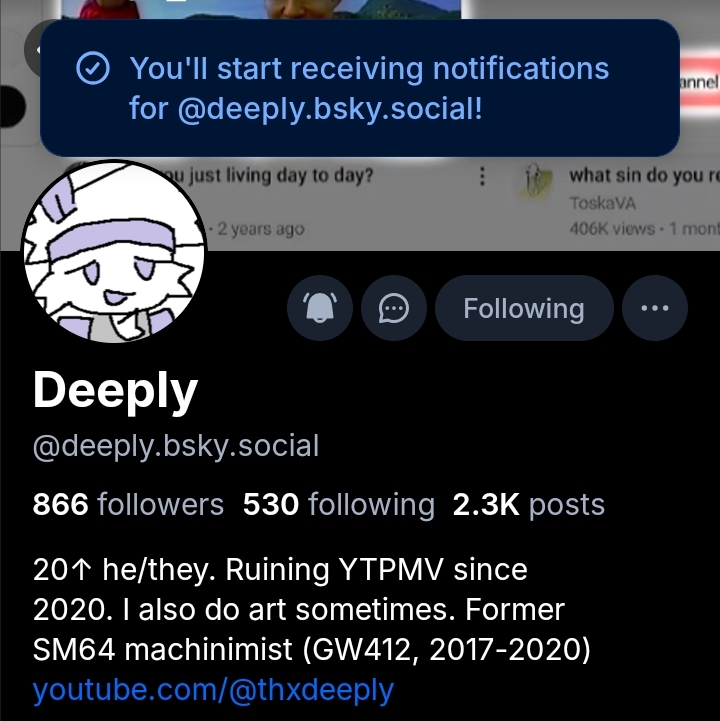This screenshot has height=721, width=720.
Task: View Deeply's profile picture
Action: click(113, 252)
